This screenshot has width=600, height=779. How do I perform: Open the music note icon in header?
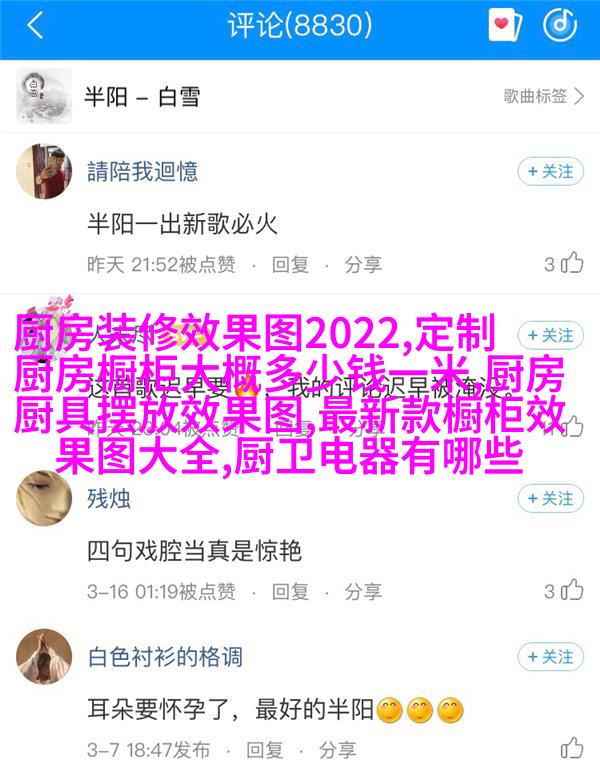tap(562, 25)
